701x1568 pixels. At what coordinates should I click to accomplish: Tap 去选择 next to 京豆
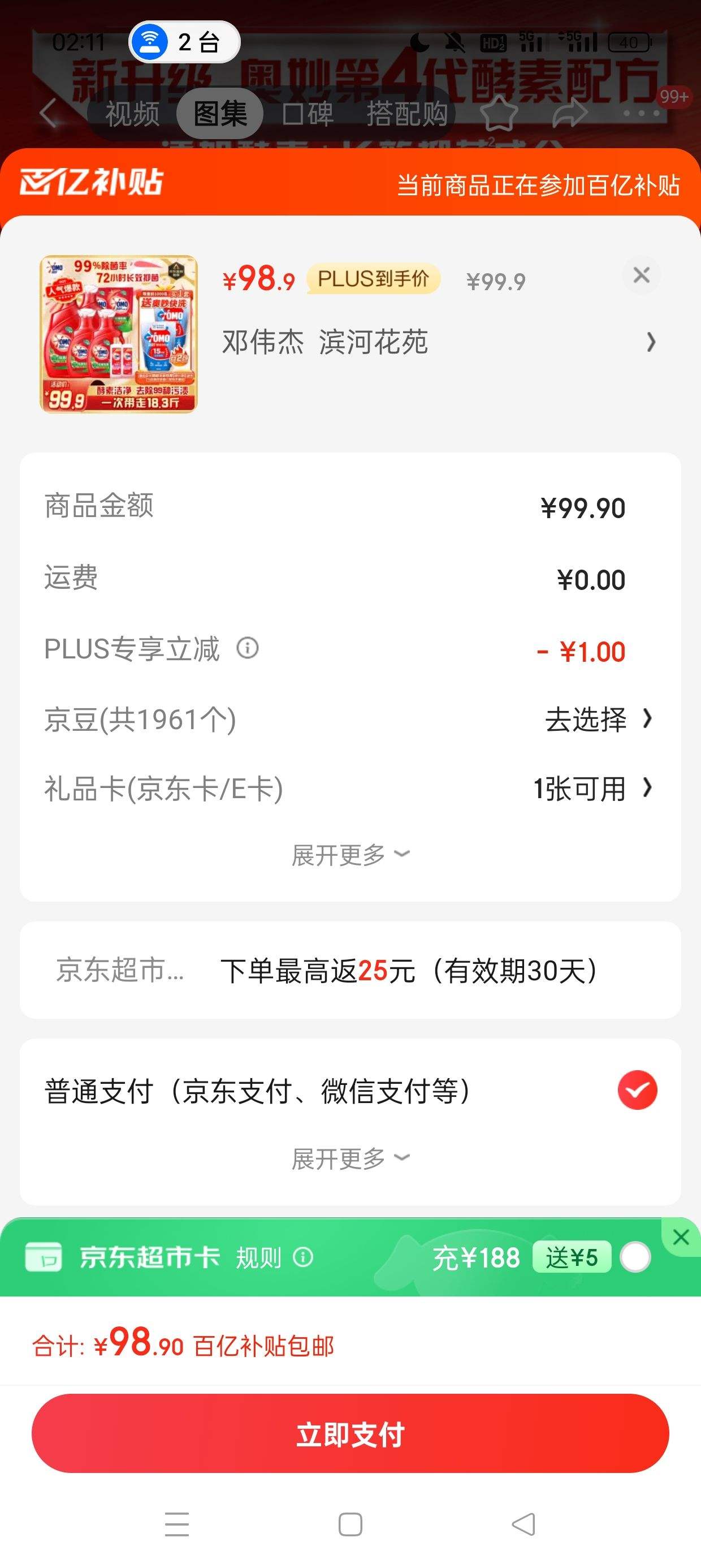[587, 719]
